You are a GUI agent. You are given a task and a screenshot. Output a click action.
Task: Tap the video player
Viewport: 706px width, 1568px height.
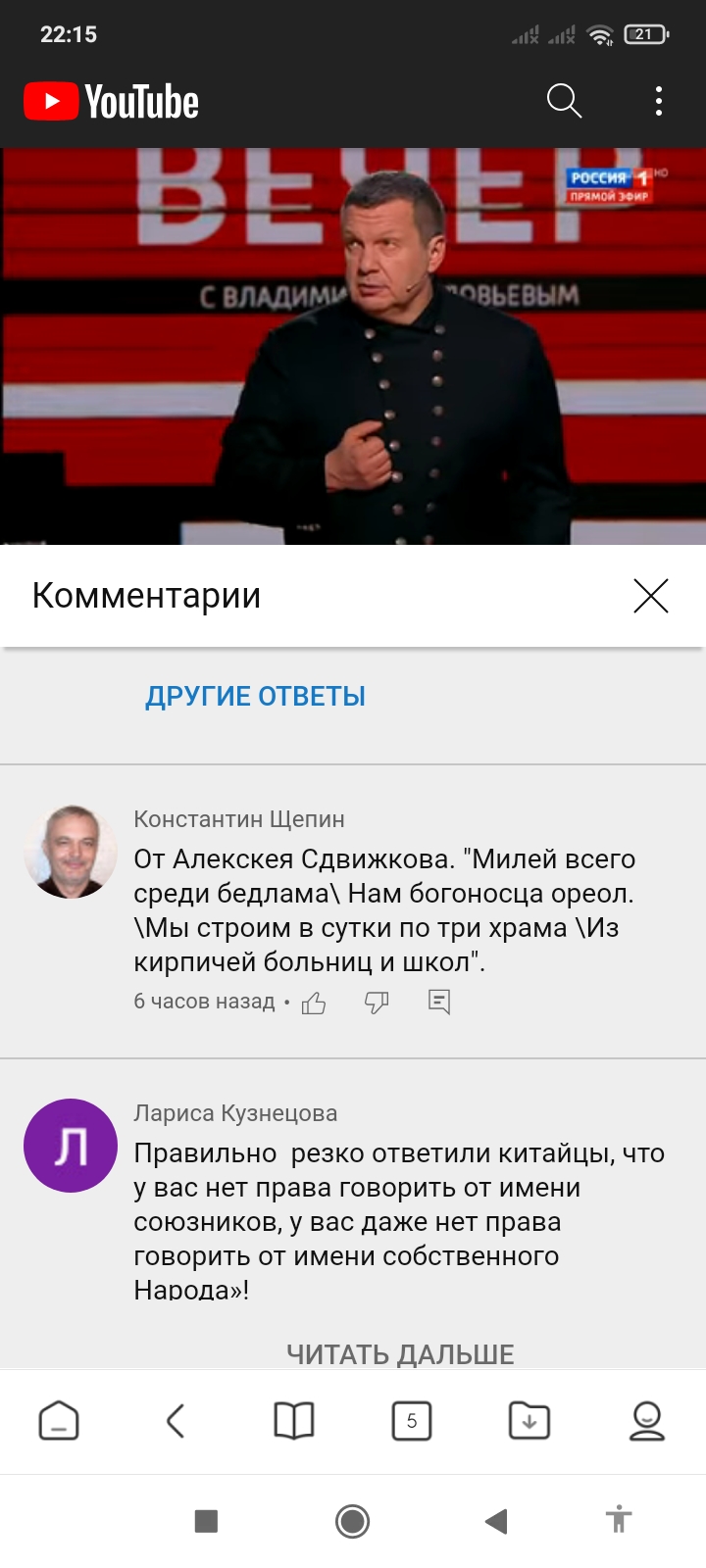(353, 346)
